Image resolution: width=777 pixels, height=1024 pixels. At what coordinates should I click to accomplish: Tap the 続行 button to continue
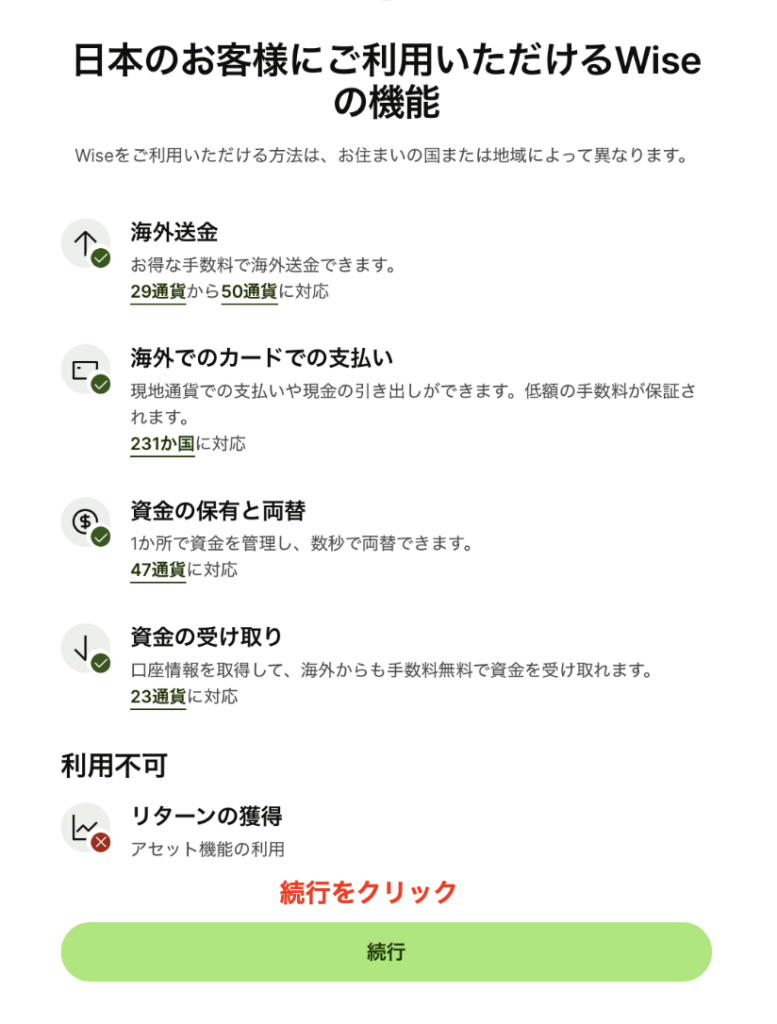(386, 951)
